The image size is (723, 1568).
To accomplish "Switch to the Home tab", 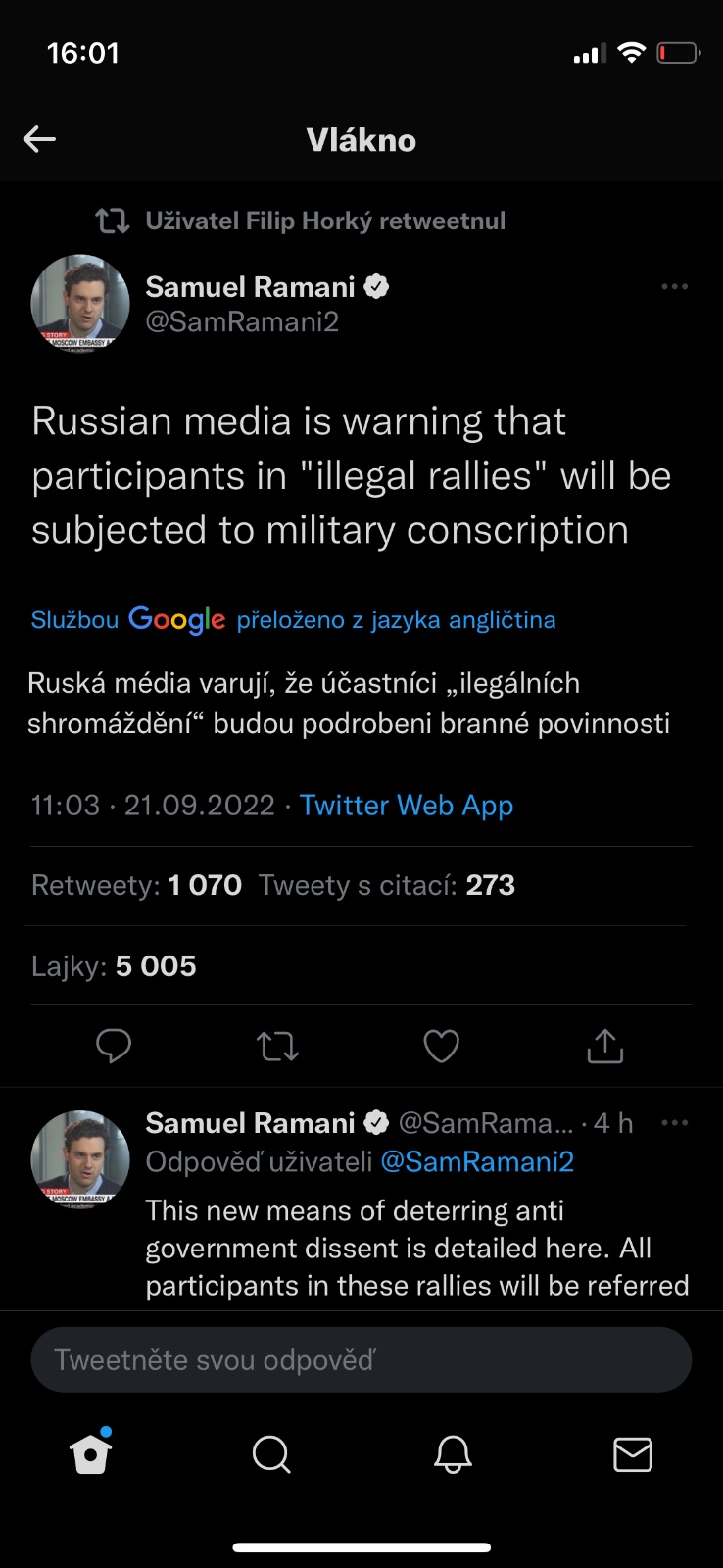I will (91, 1454).
